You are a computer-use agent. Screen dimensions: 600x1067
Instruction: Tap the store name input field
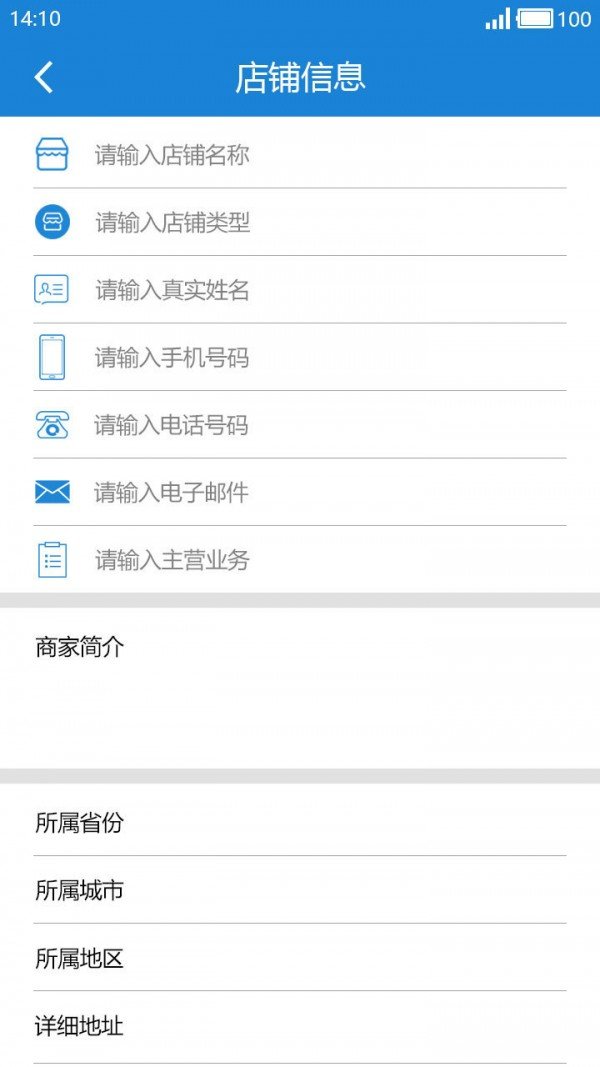[x=330, y=155]
